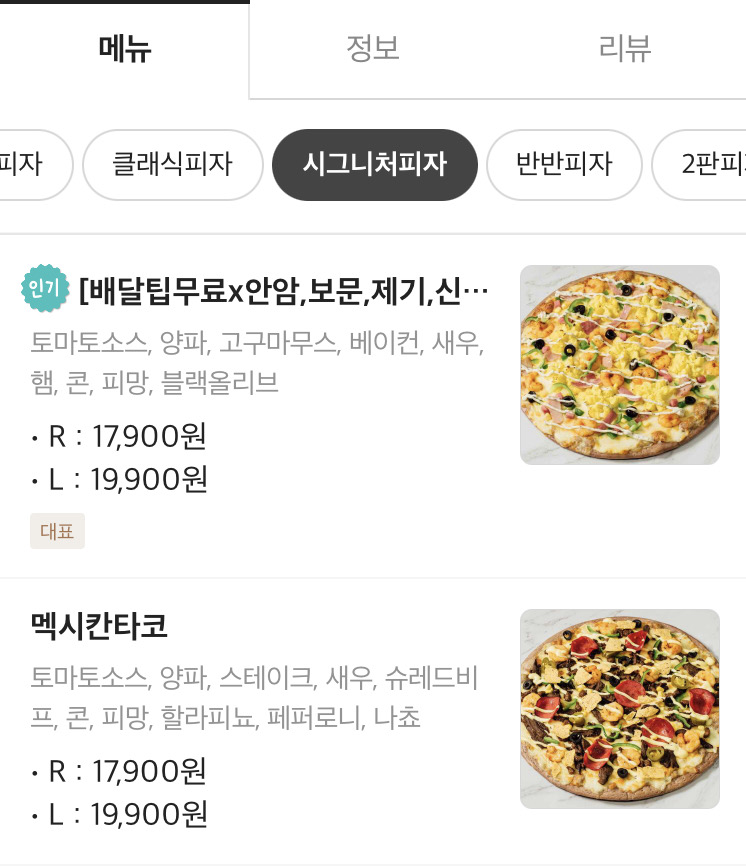Open the 리뷰 tab

625,49
